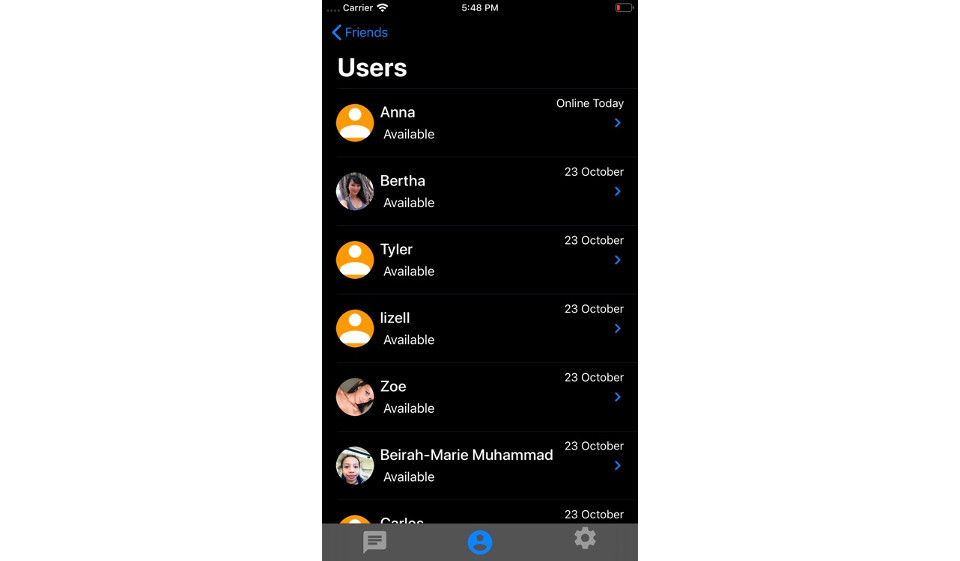Go back to Friends
This screenshot has height=561, width=960.
coord(360,33)
